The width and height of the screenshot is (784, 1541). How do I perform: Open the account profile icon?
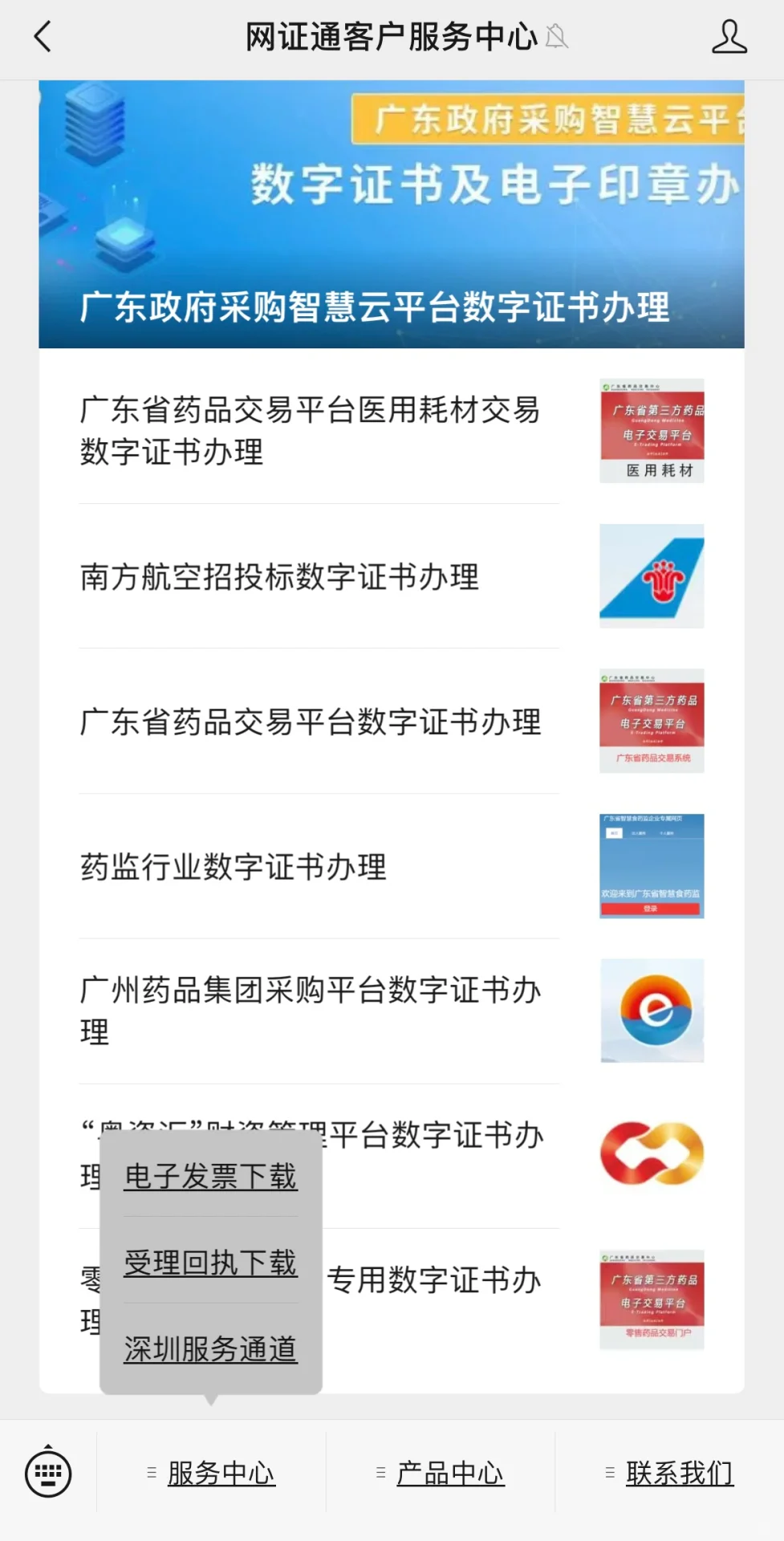point(729,37)
